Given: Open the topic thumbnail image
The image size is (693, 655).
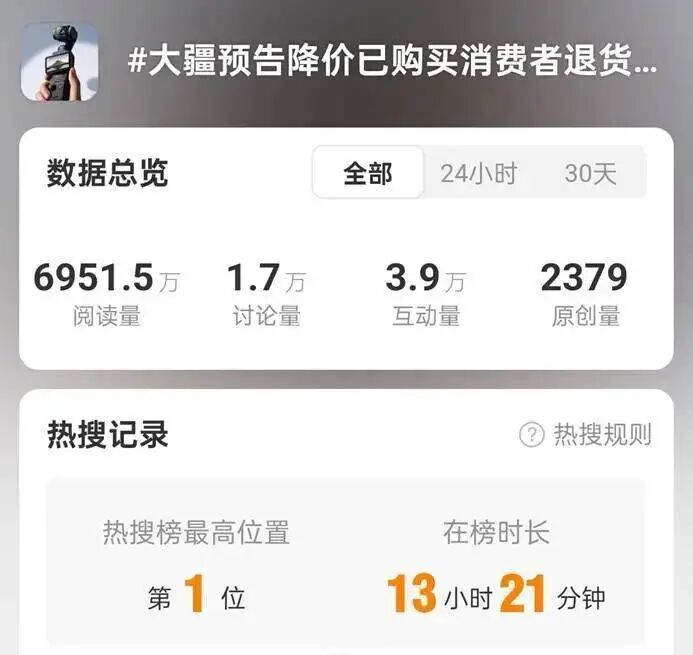Looking at the screenshot, I should pos(60,62).
